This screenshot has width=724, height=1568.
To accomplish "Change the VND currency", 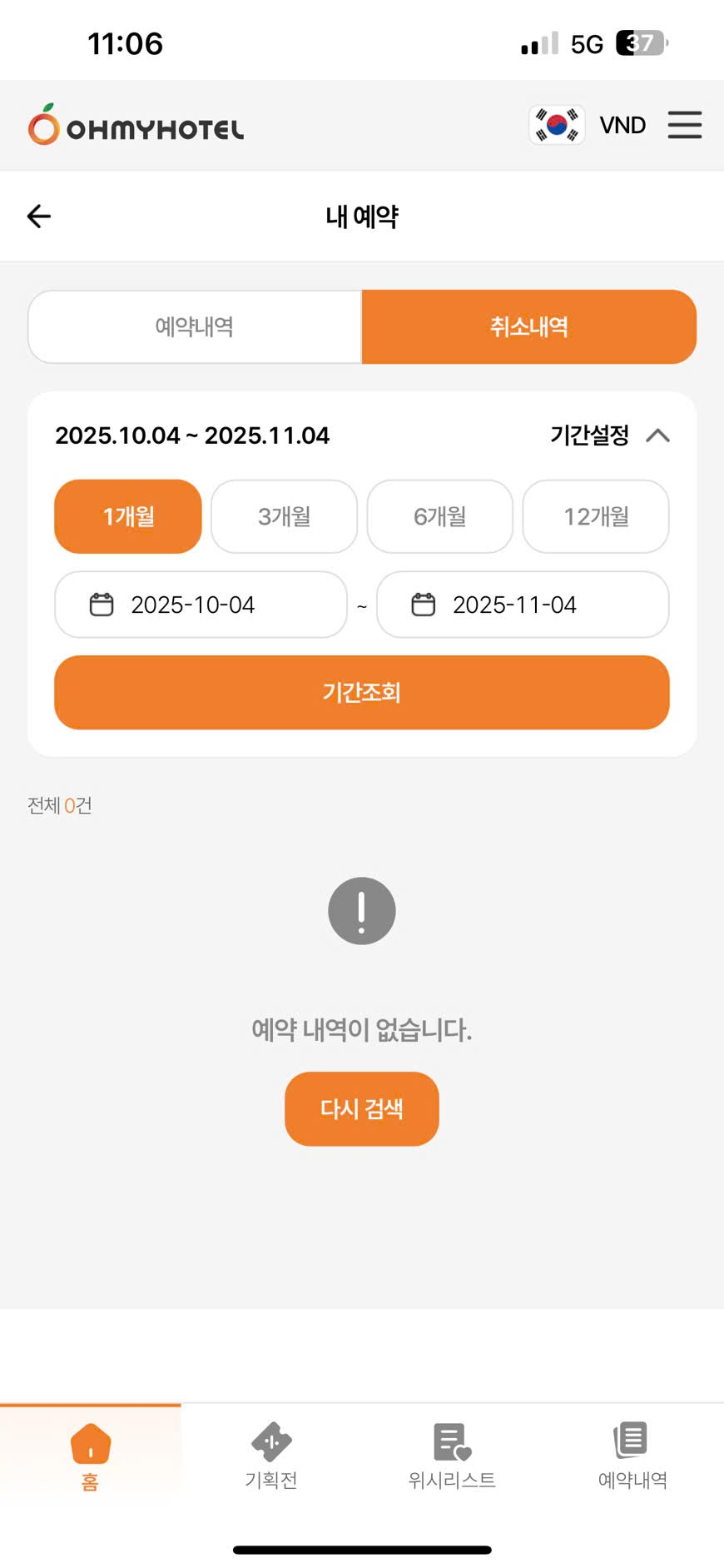I will [622, 125].
